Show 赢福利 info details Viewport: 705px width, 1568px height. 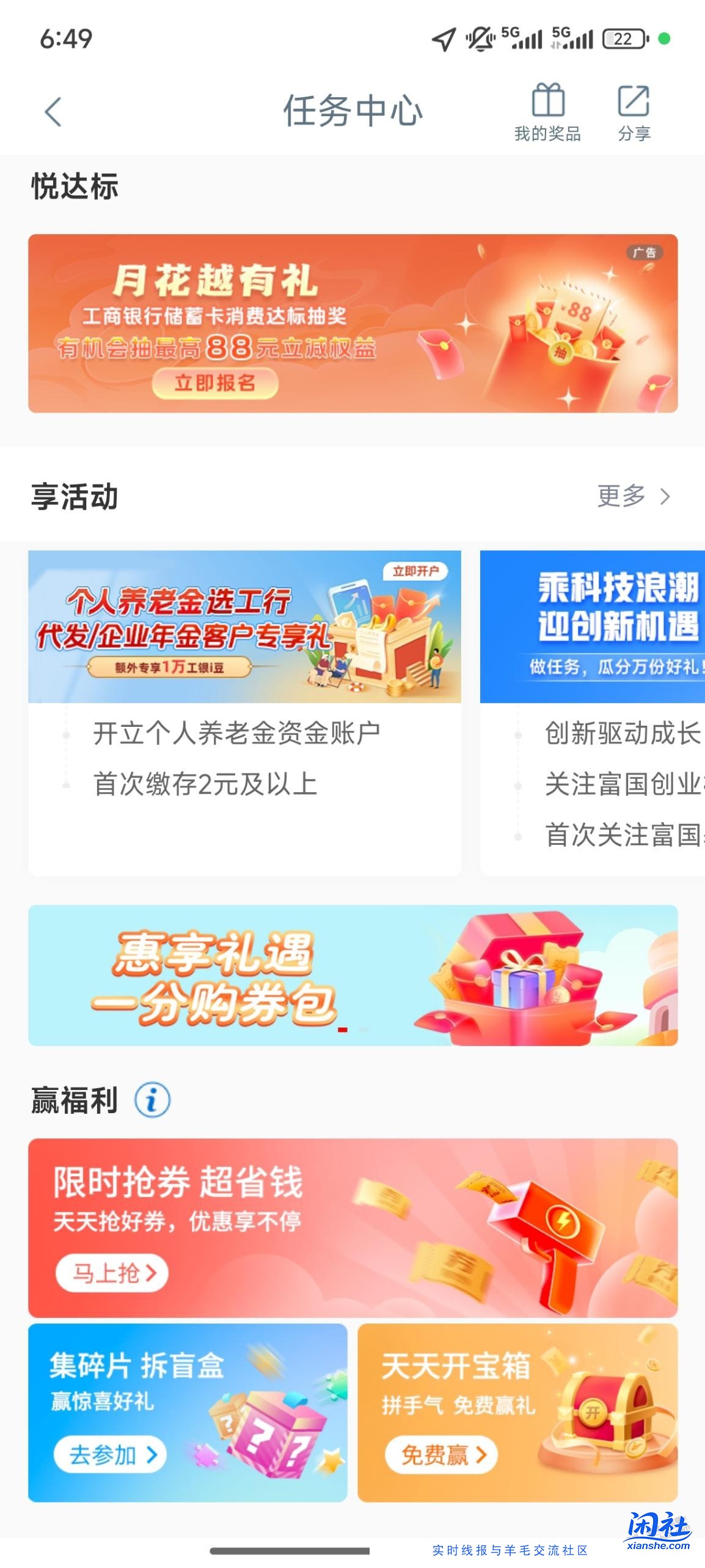[x=152, y=1100]
